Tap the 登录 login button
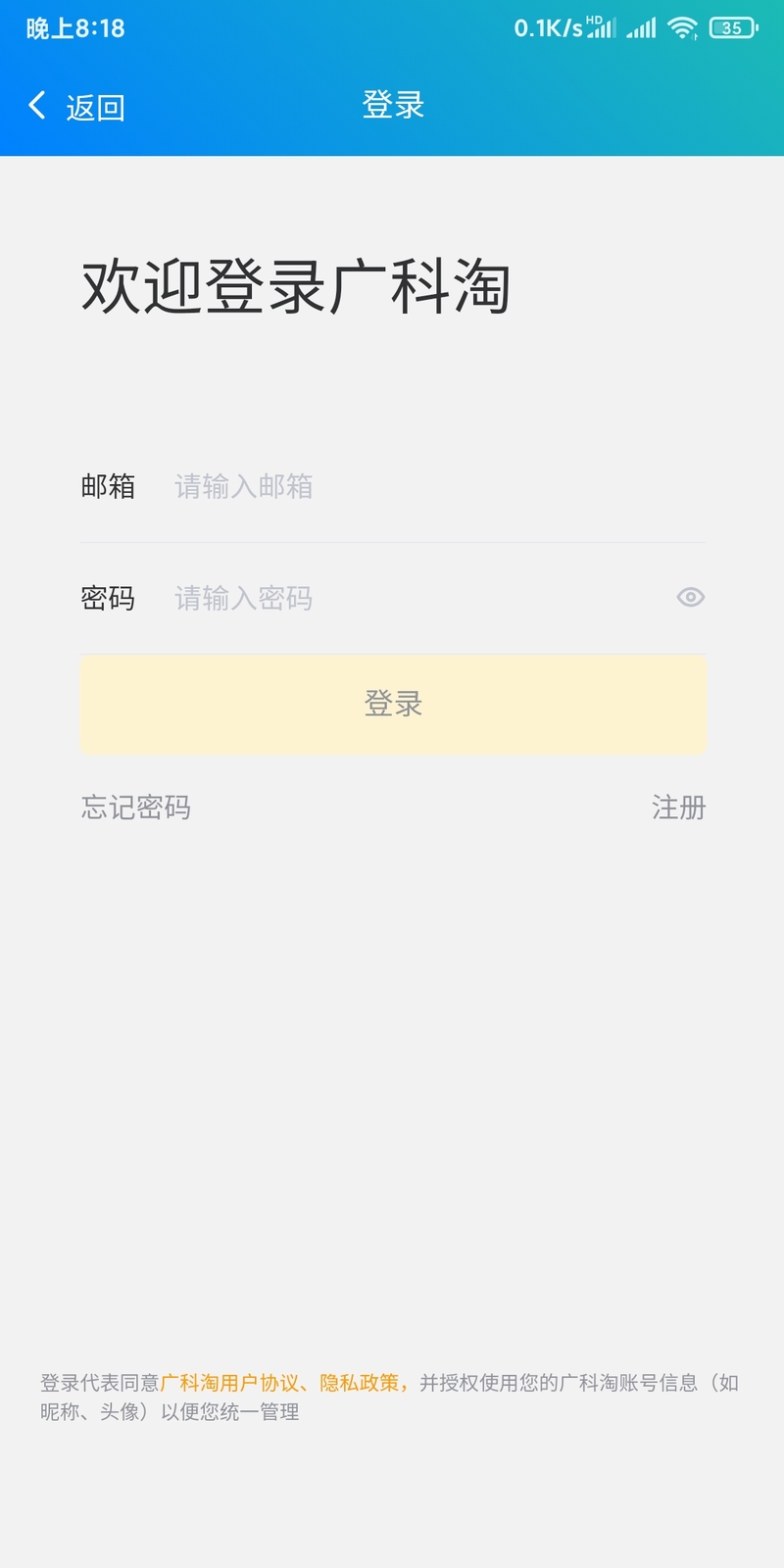The image size is (784, 1568). pos(393,705)
